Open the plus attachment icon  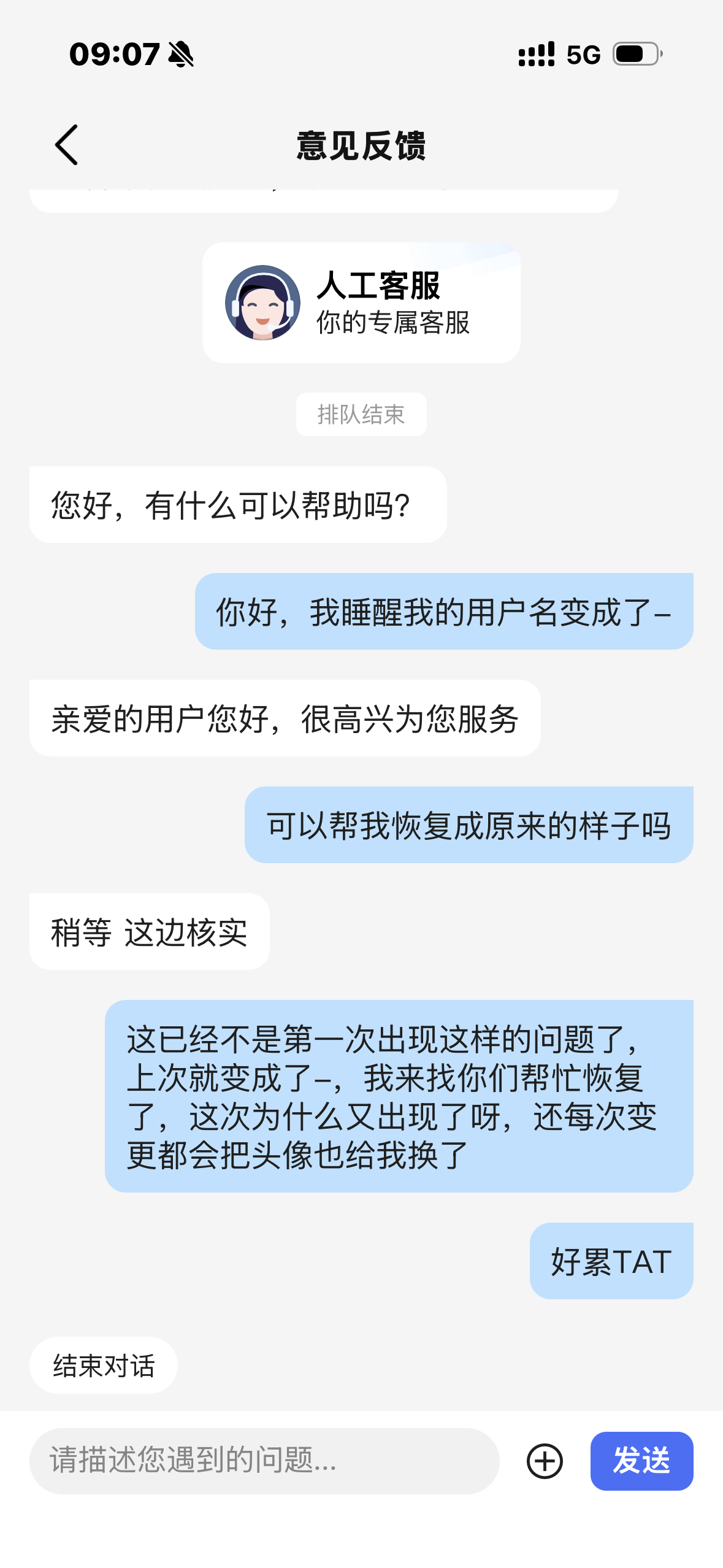click(545, 1461)
